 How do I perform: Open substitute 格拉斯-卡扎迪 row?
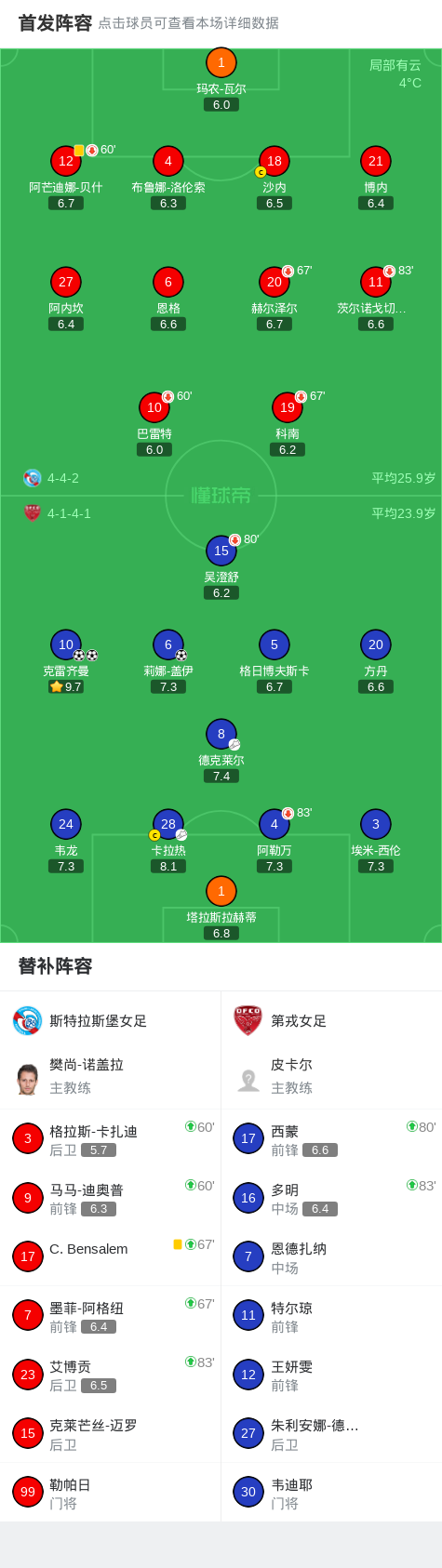click(111, 1138)
